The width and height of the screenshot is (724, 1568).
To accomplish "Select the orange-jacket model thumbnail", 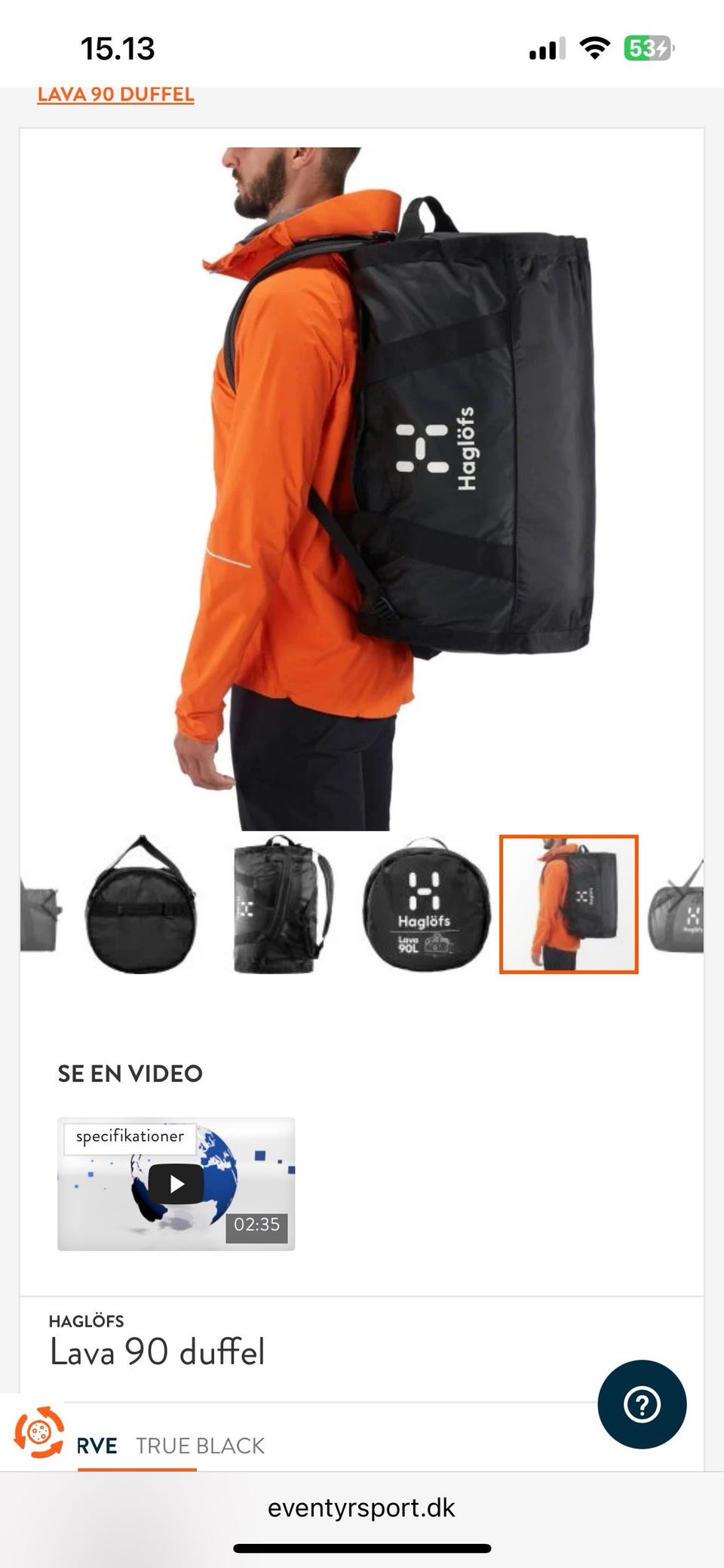I will 569,904.
